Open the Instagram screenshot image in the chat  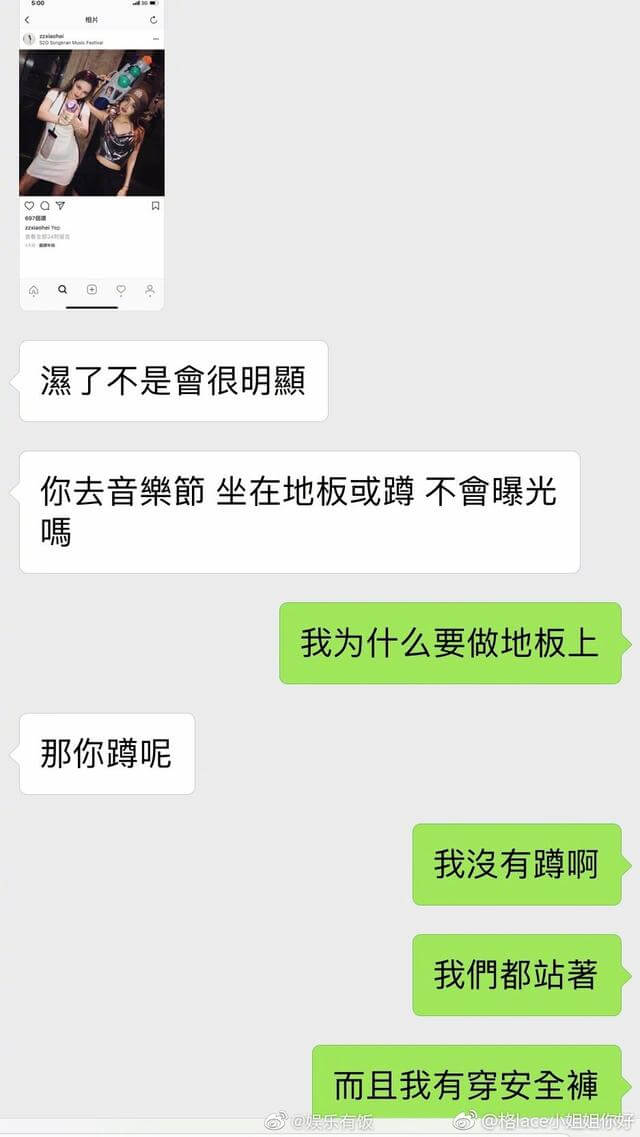pos(91,155)
